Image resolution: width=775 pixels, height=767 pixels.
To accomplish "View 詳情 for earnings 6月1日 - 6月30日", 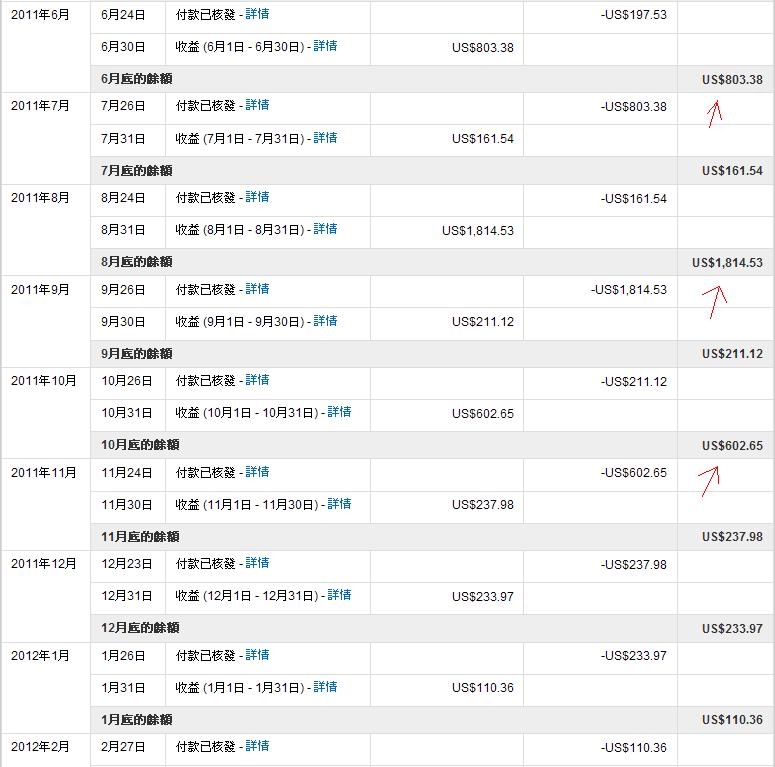I will click(x=325, y=47).
